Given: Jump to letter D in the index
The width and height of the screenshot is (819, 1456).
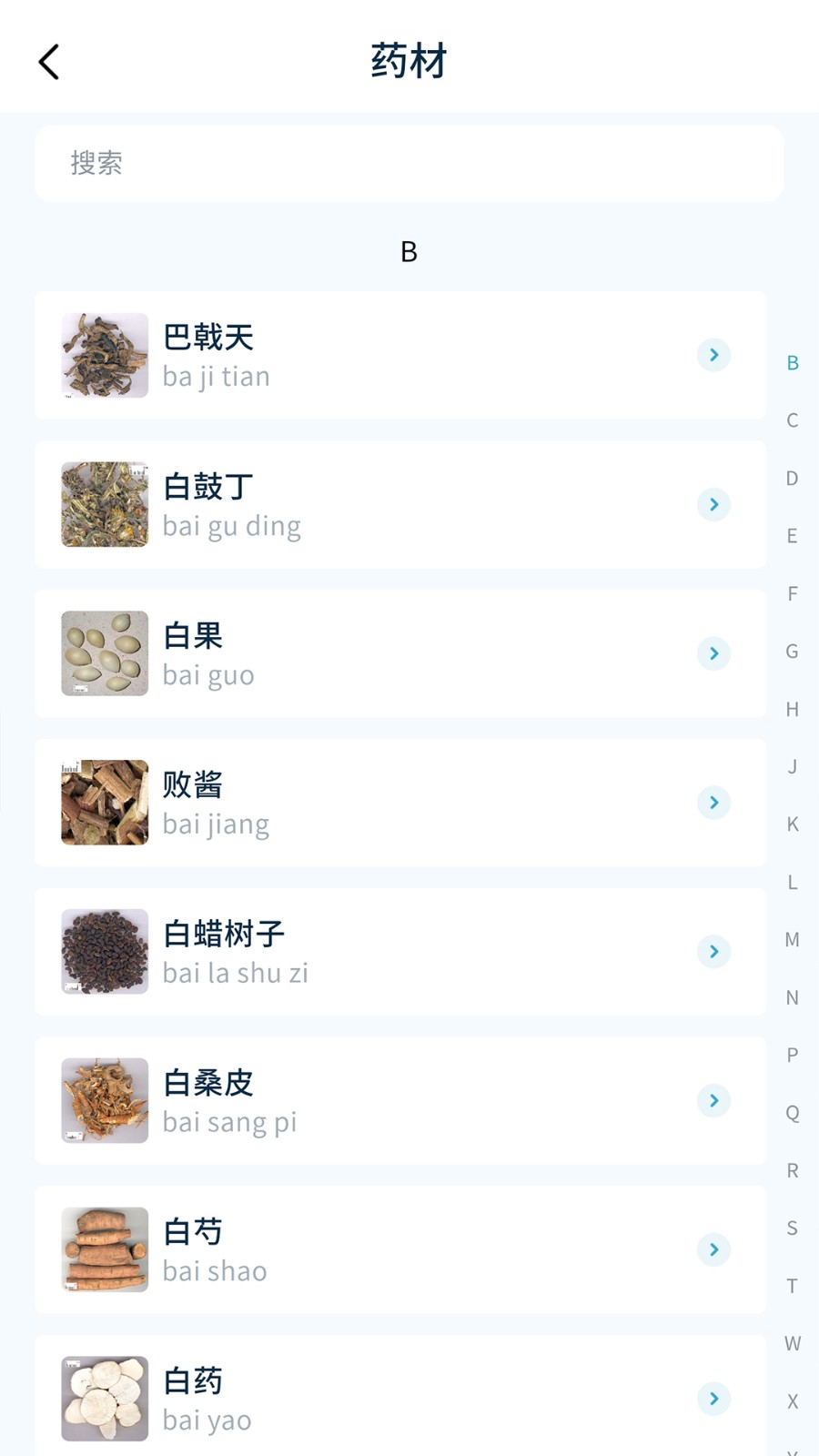Looking at the screenshot, I should [793, 479].
